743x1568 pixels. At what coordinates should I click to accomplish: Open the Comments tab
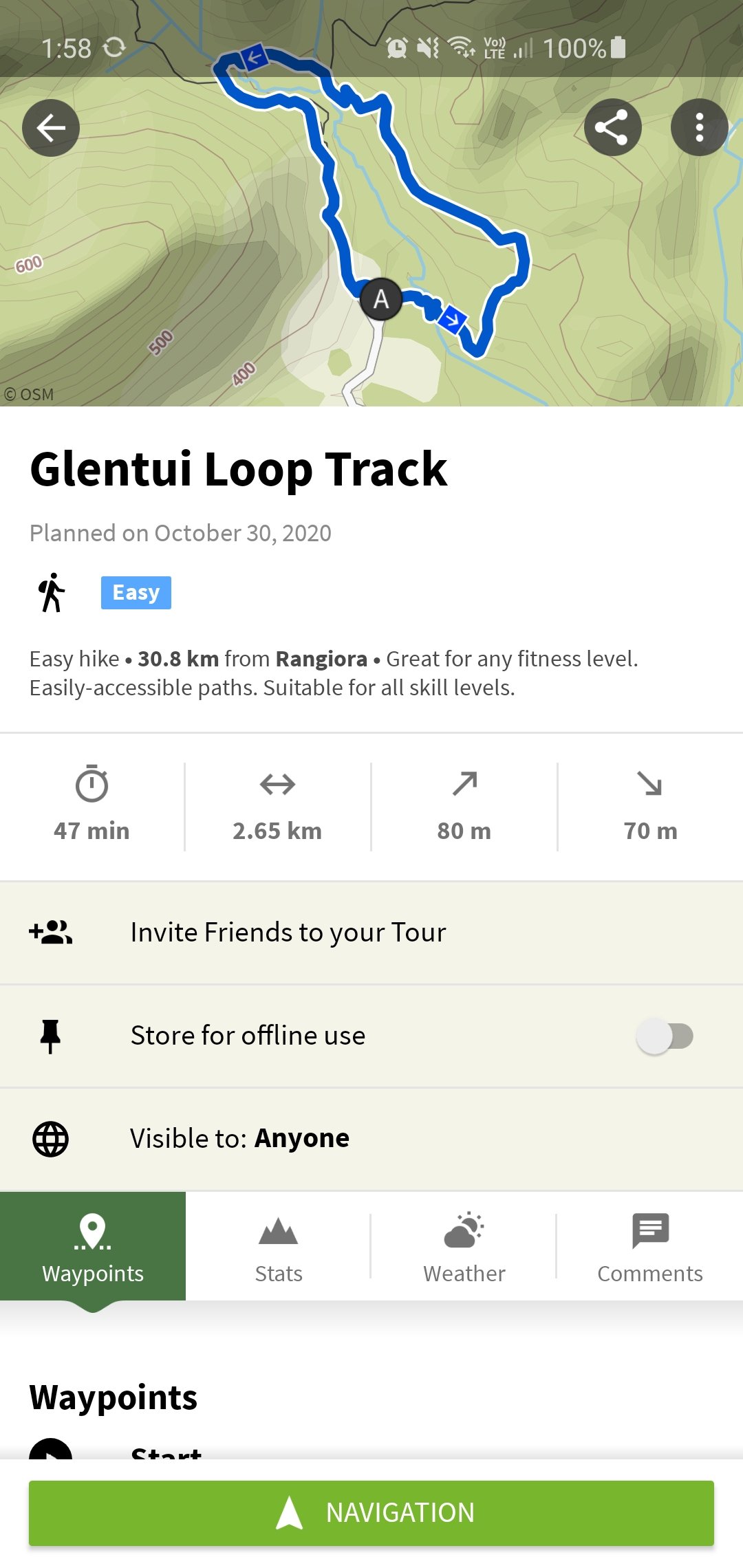point(650,1246)
